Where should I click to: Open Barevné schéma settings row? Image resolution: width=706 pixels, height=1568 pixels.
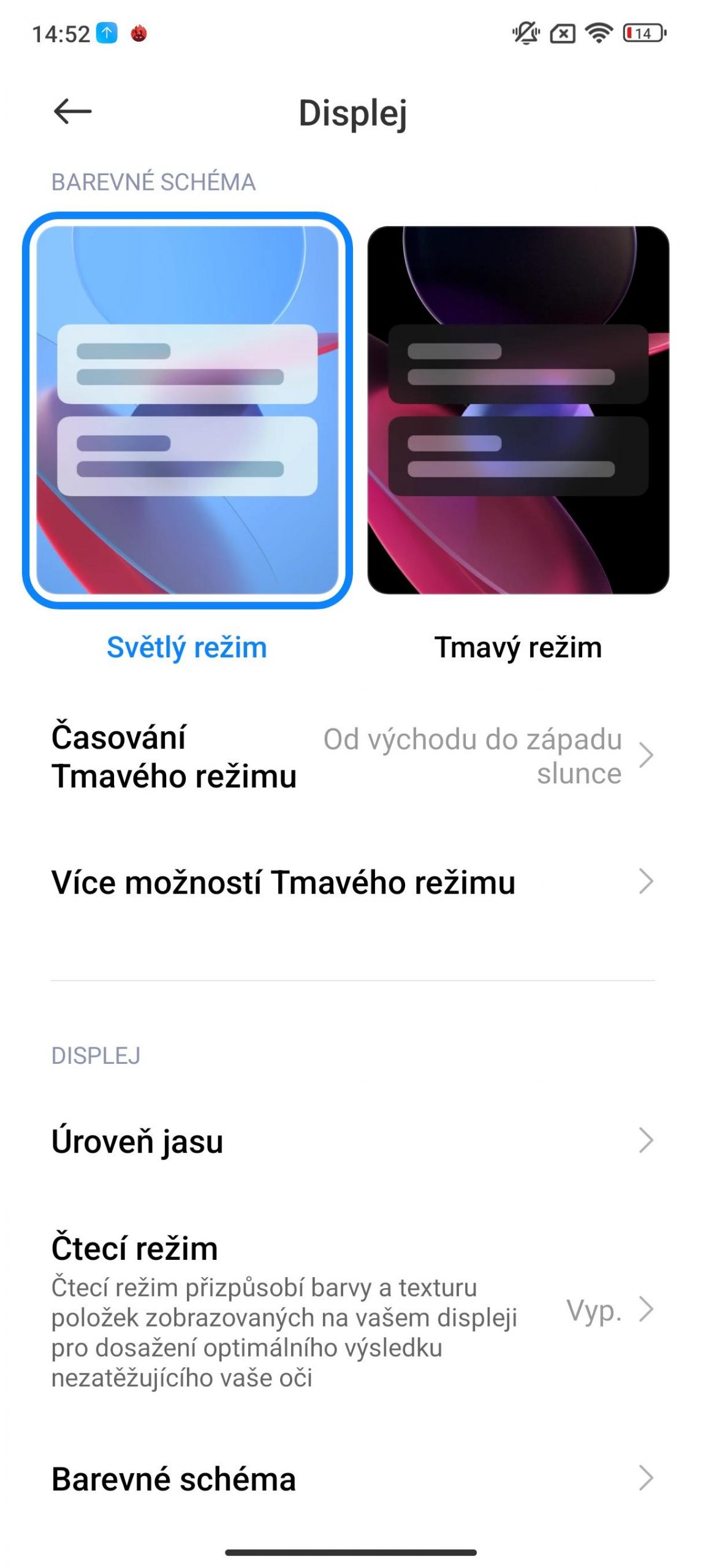click(x=352, y=1479)
